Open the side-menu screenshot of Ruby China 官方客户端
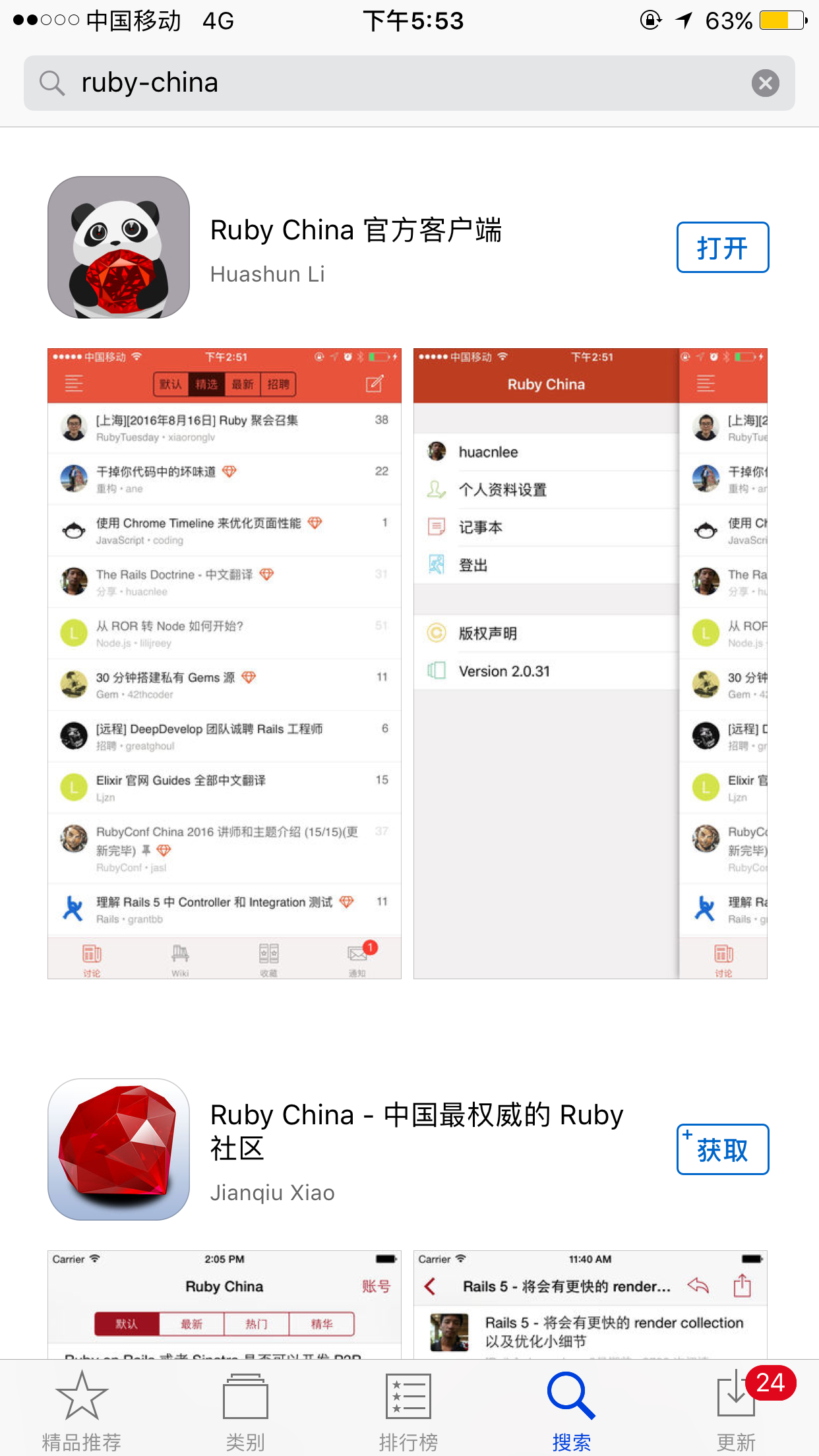The width and height of the screenshot is (819, 1456). [x=590, y=663]
